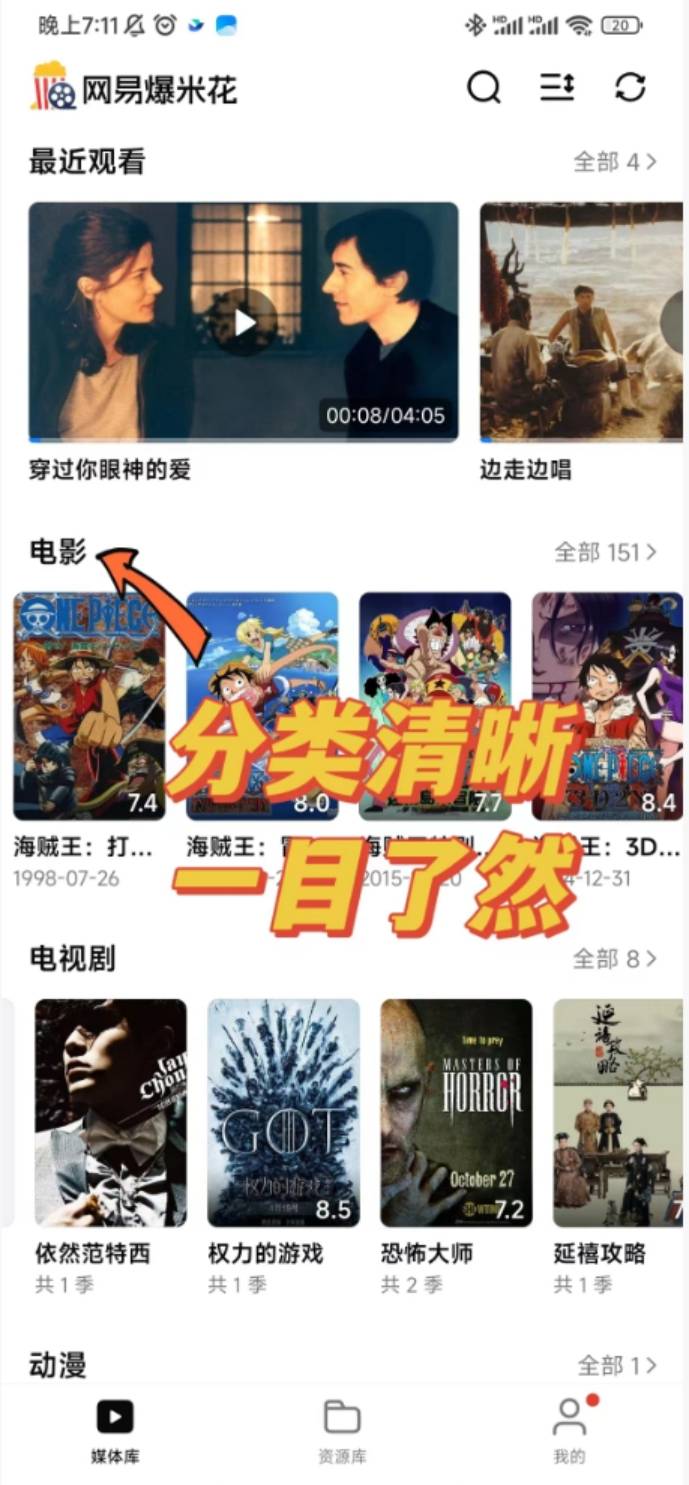The image size is (689, 1485).
Task: View all anime in 动漫 section
Action: pos(616,1365)
